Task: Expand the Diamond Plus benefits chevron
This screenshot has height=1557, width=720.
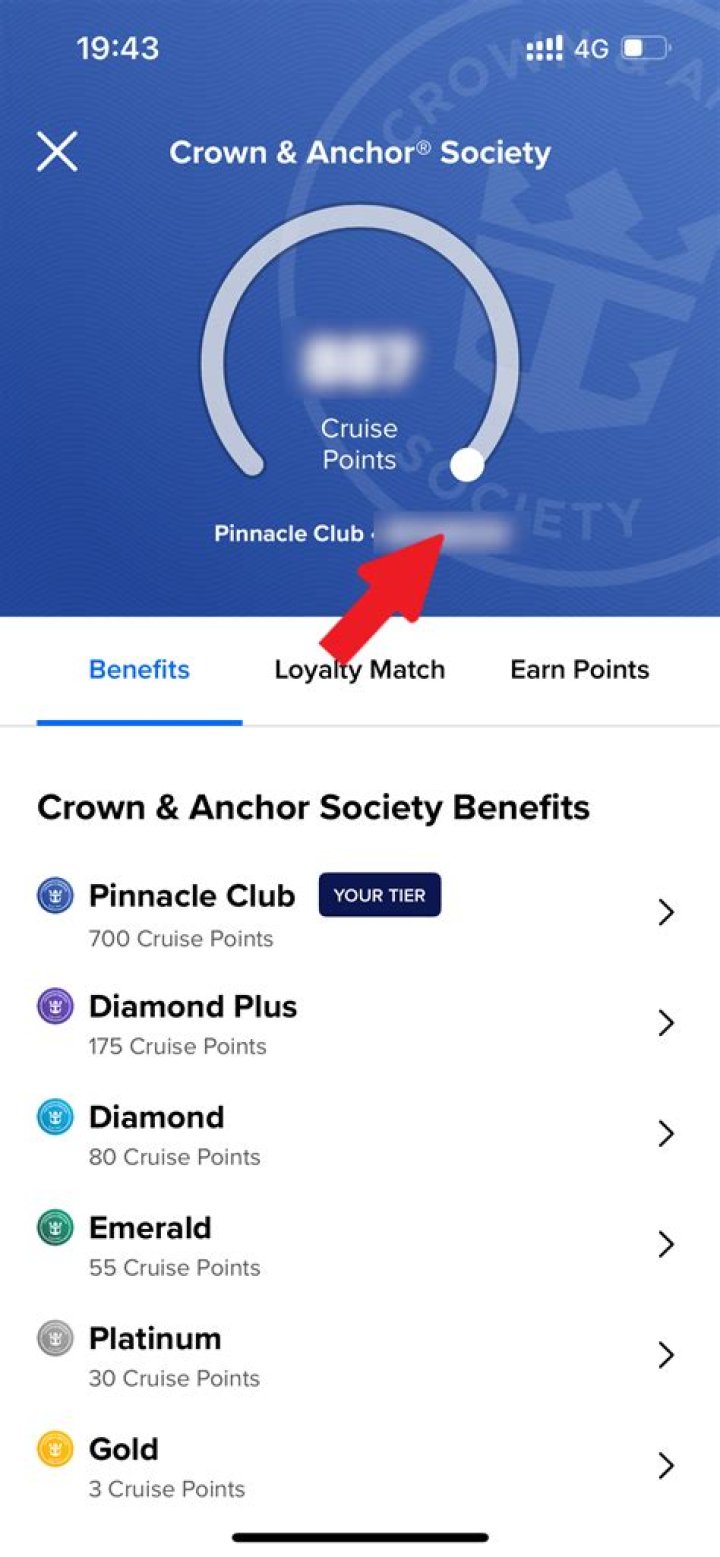Action: click(x=667, y=1023)
